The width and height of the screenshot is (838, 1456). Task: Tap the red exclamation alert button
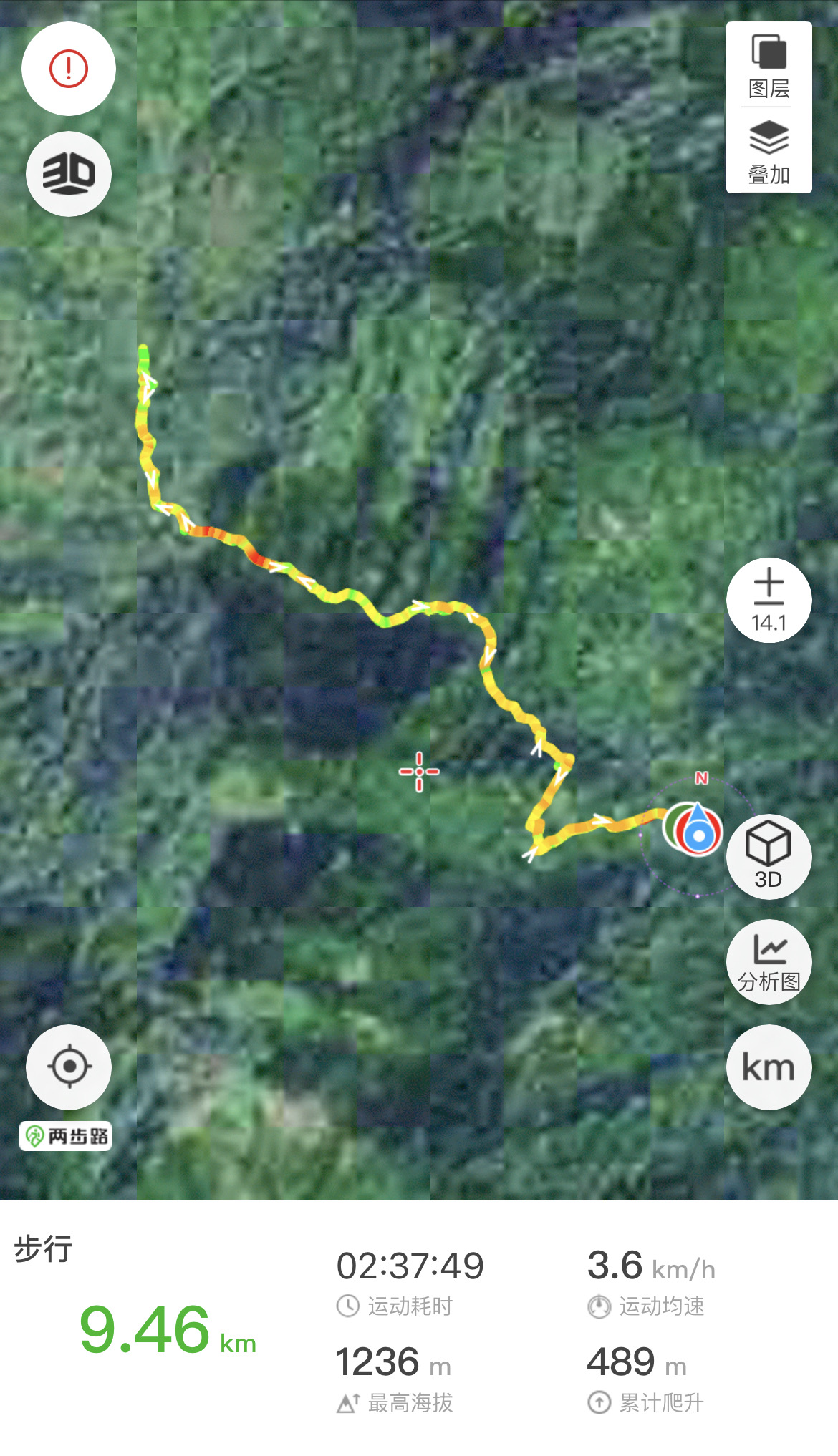(69, 69)
